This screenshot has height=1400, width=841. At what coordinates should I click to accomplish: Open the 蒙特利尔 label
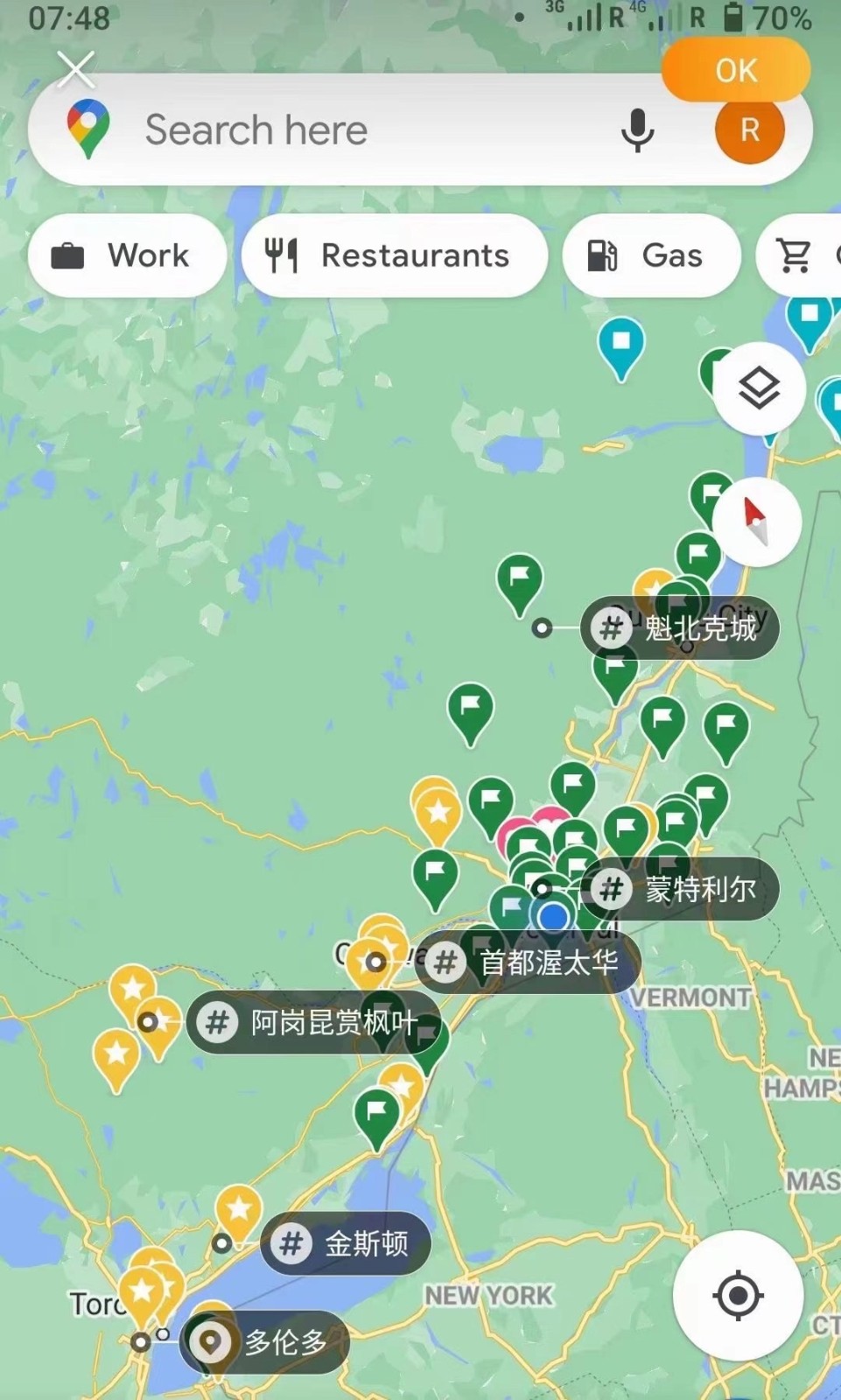(x=680, y=889)
